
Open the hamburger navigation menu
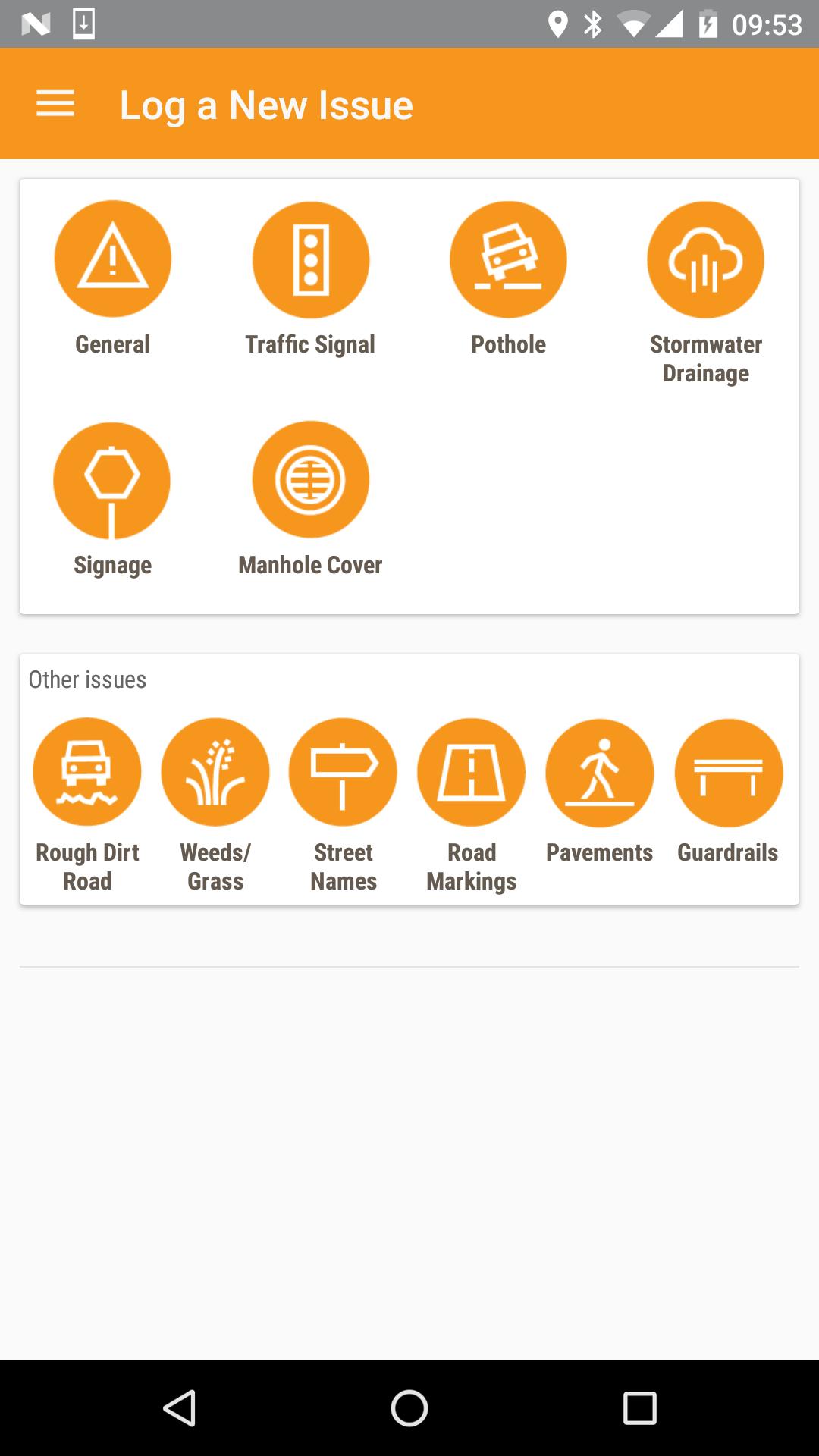click(55, 104)
